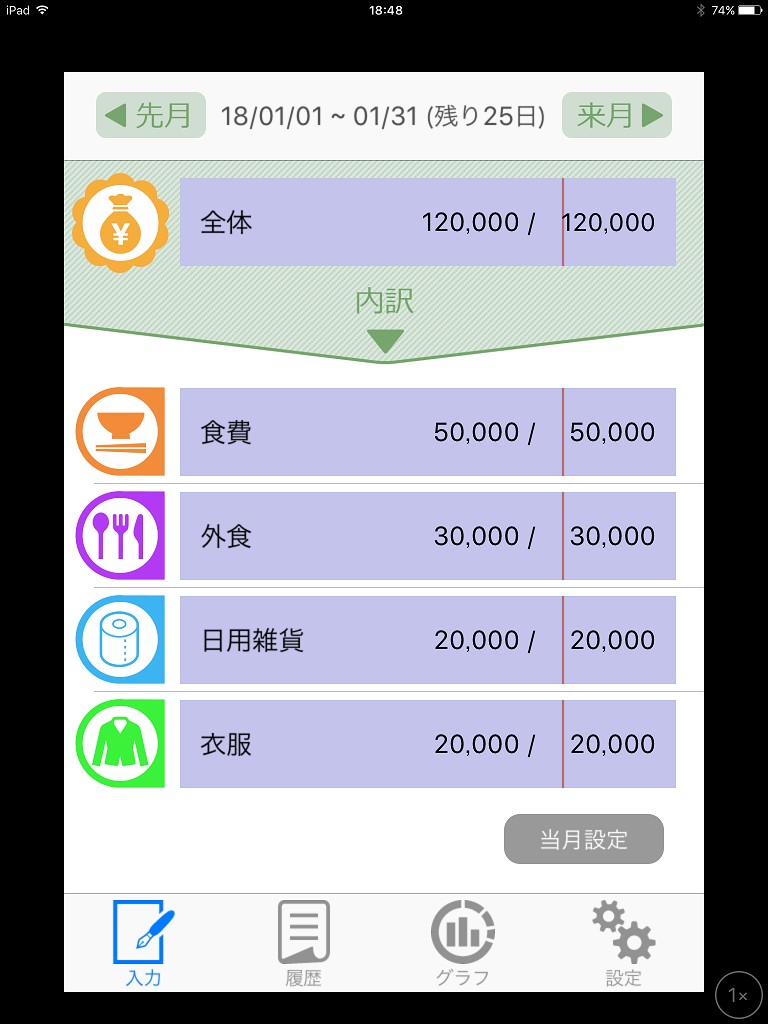This screenshot has width=768, height=1024.
Task: Tap the 当月設定 button
Action: (583, 839)
